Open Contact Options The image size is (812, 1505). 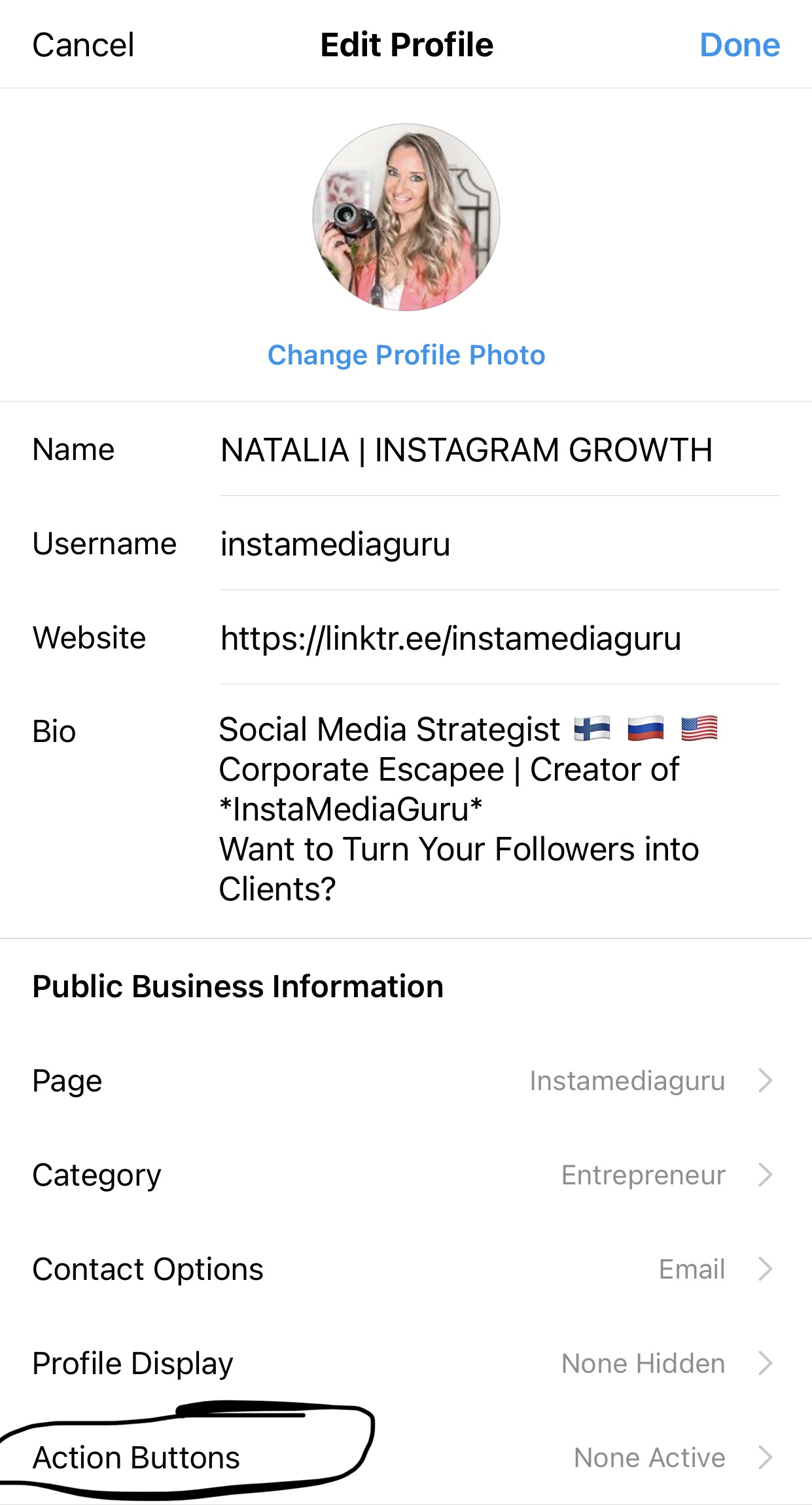click(406, 1269)
